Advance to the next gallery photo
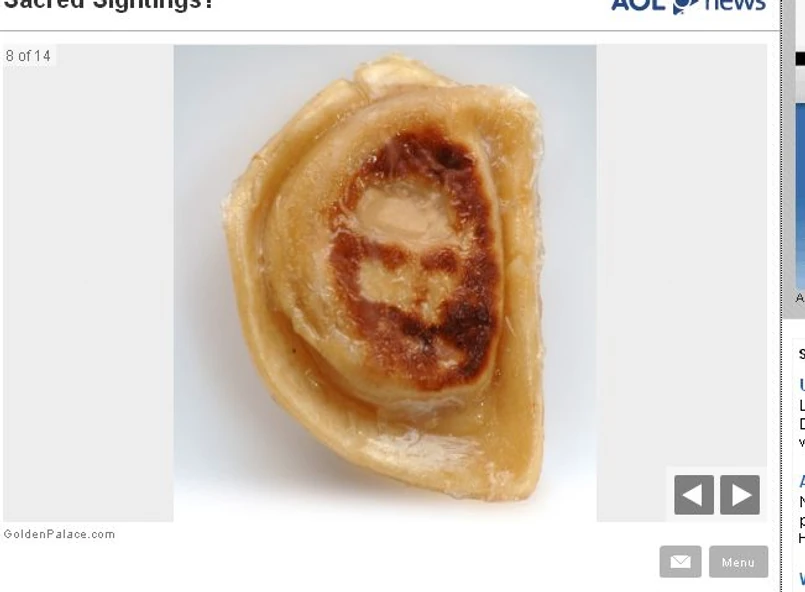805x592 pixels. tap(740, 495)
